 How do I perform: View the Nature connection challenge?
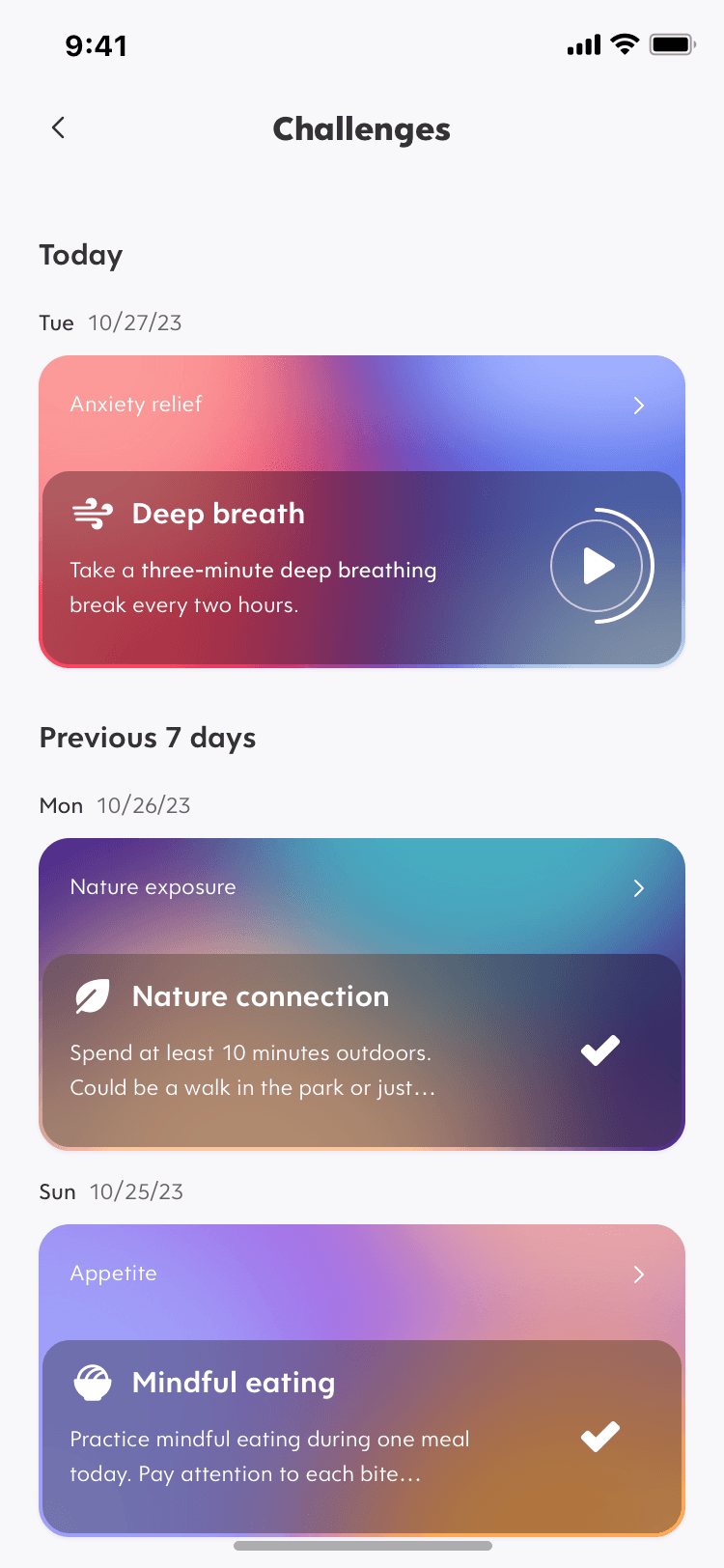362,1050
